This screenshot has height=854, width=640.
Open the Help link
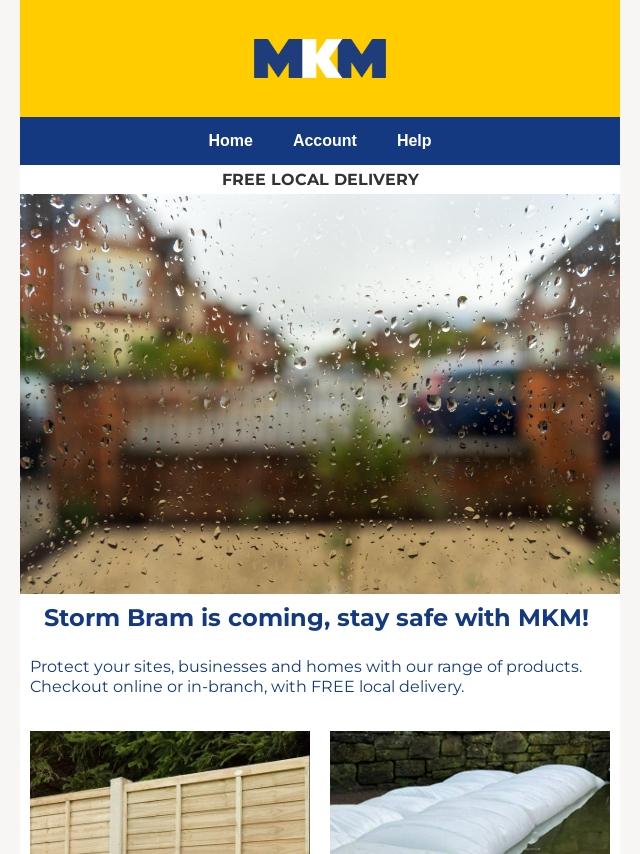click(413, 141)
